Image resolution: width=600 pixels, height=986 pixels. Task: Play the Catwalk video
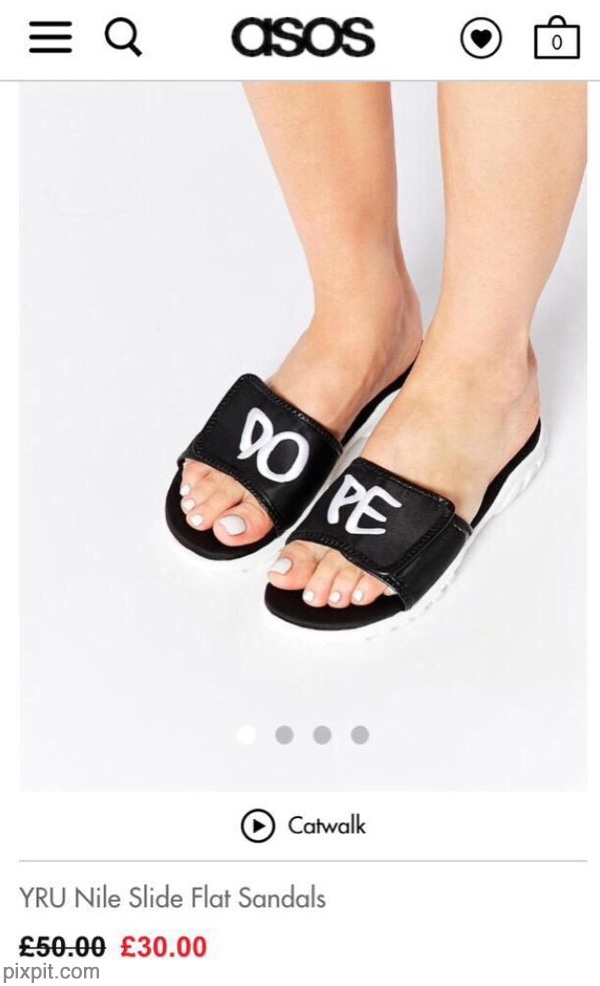(303, 825)
